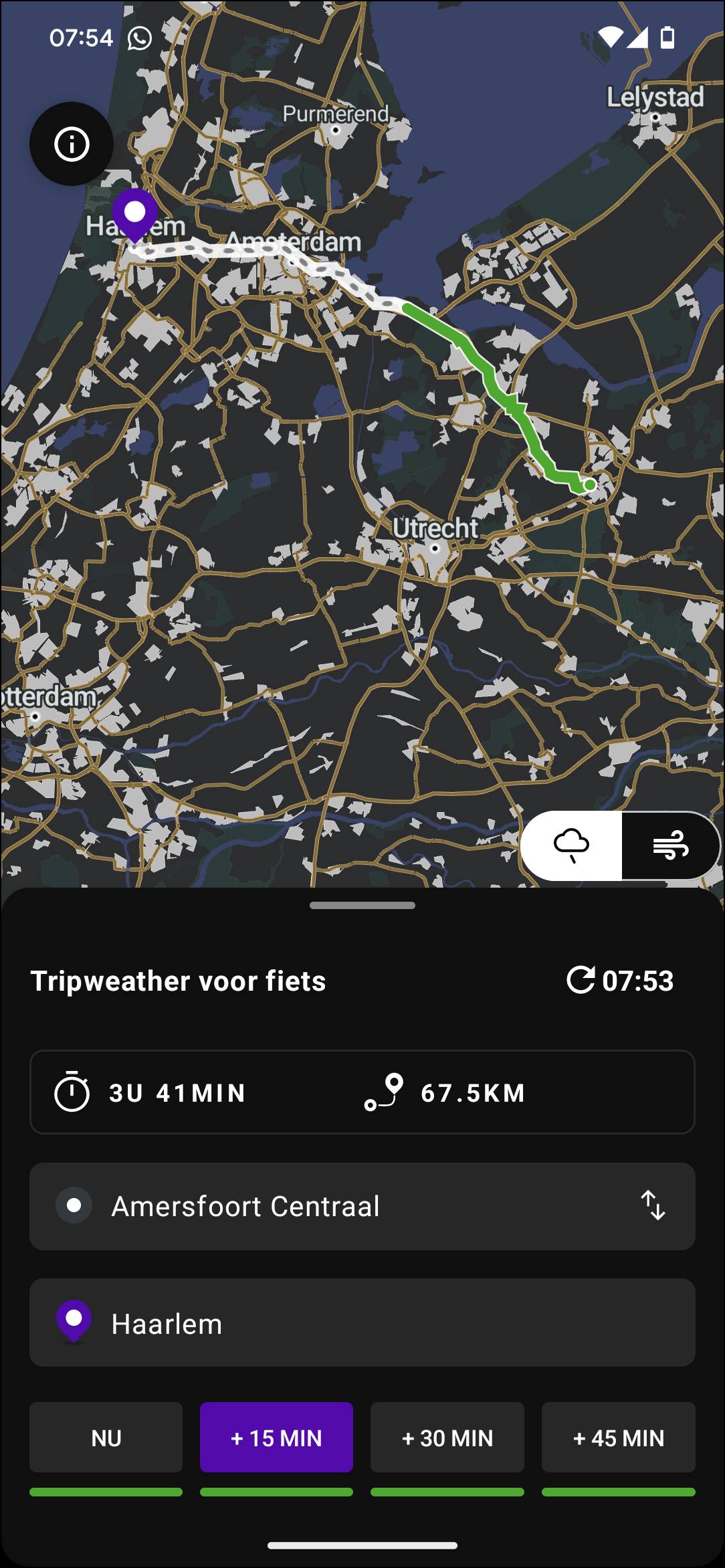Refresh the tripweather at 07:53
This screenshot has width=725, height=1568.
[619, 981]
